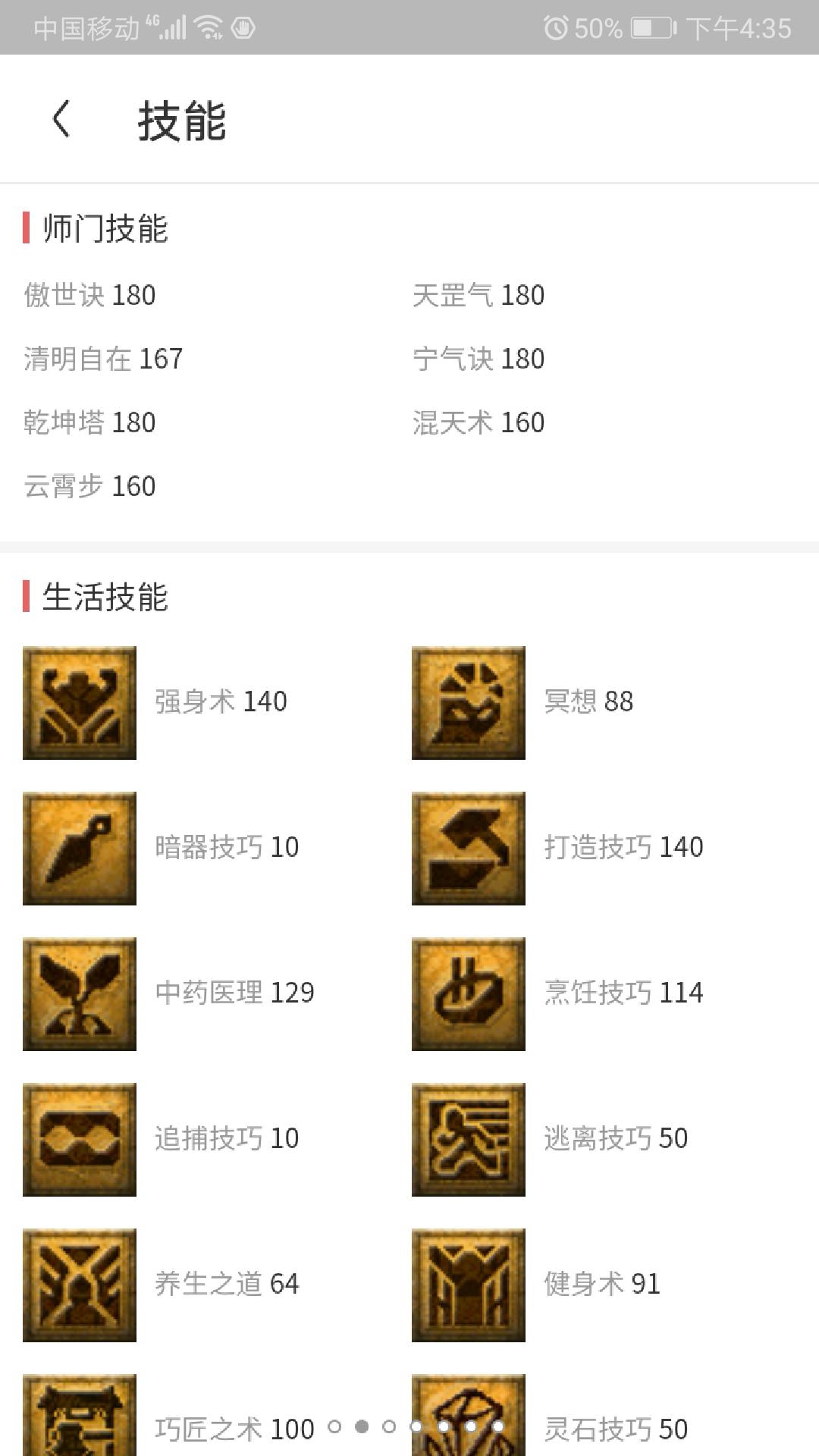This screenshot has width=819, height=1456.
Task: Tap the 逃离技巧 skill icon
Action: [469, 1140]
